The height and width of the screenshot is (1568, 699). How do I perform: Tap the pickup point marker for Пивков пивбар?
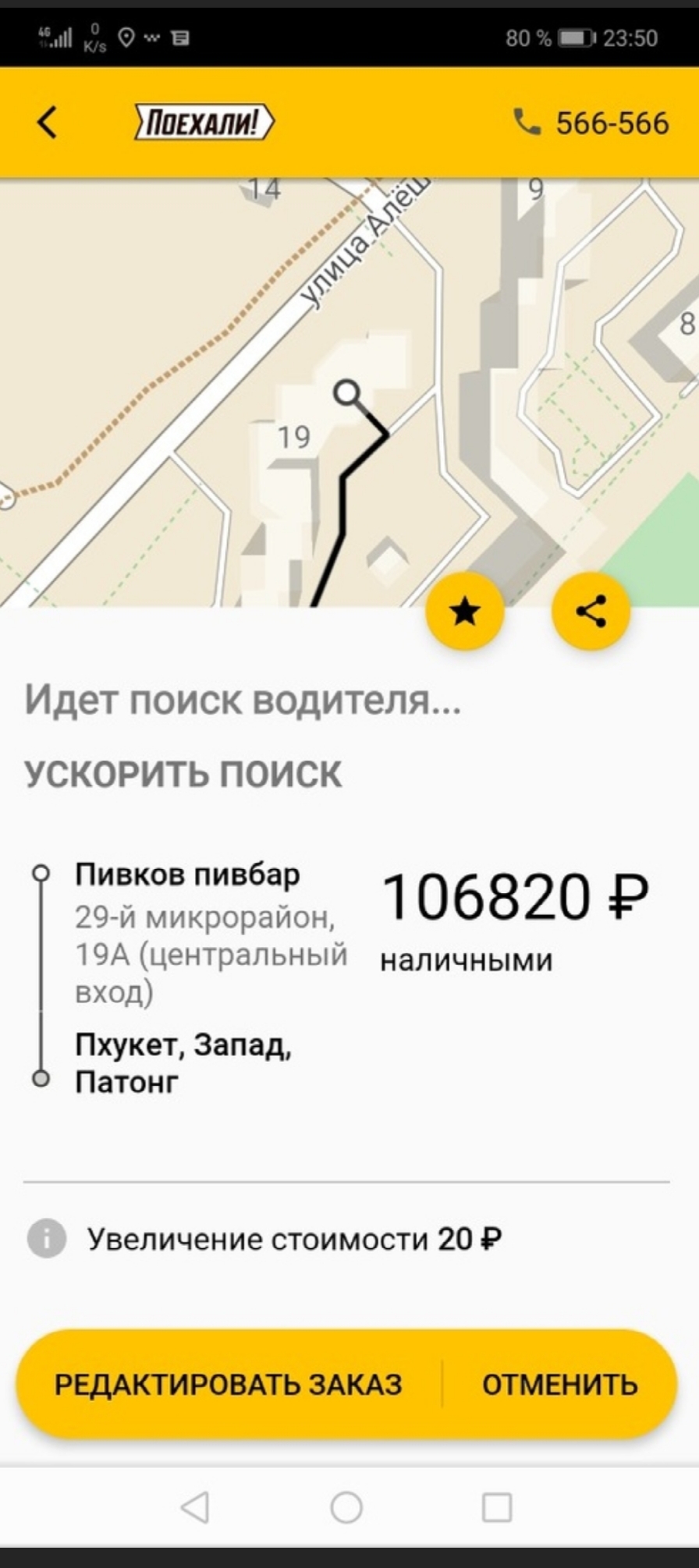pos(42,874)
